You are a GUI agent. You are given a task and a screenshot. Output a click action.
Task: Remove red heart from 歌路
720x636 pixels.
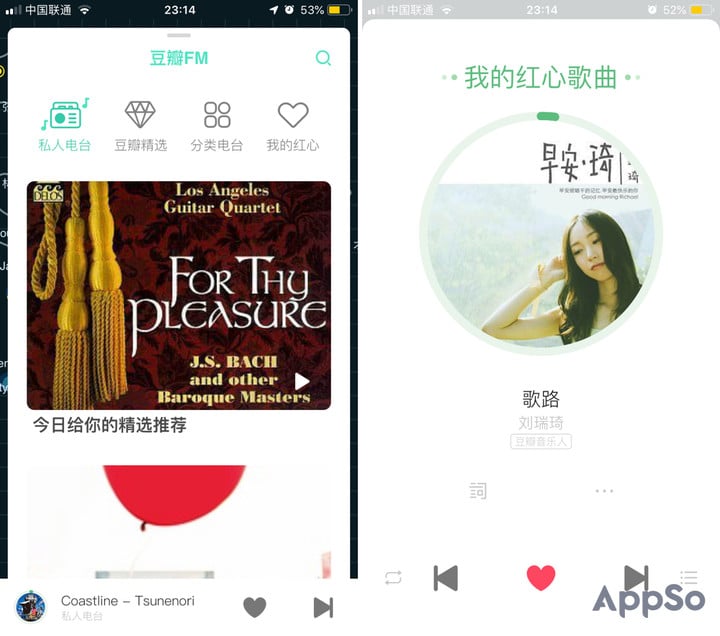[x=541, y=578]
